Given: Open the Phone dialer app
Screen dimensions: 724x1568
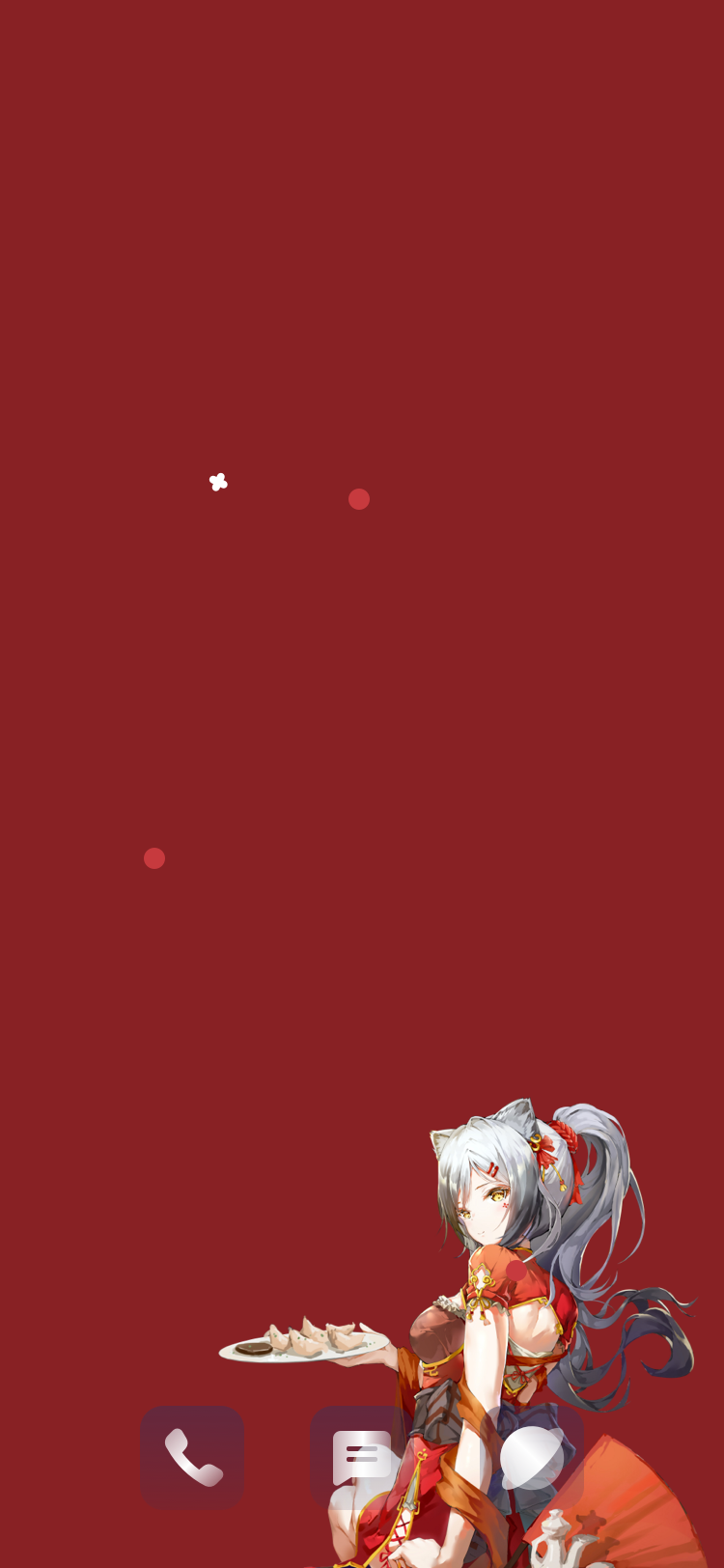Looking at the screenshot, I should (x=192, y=1457).
